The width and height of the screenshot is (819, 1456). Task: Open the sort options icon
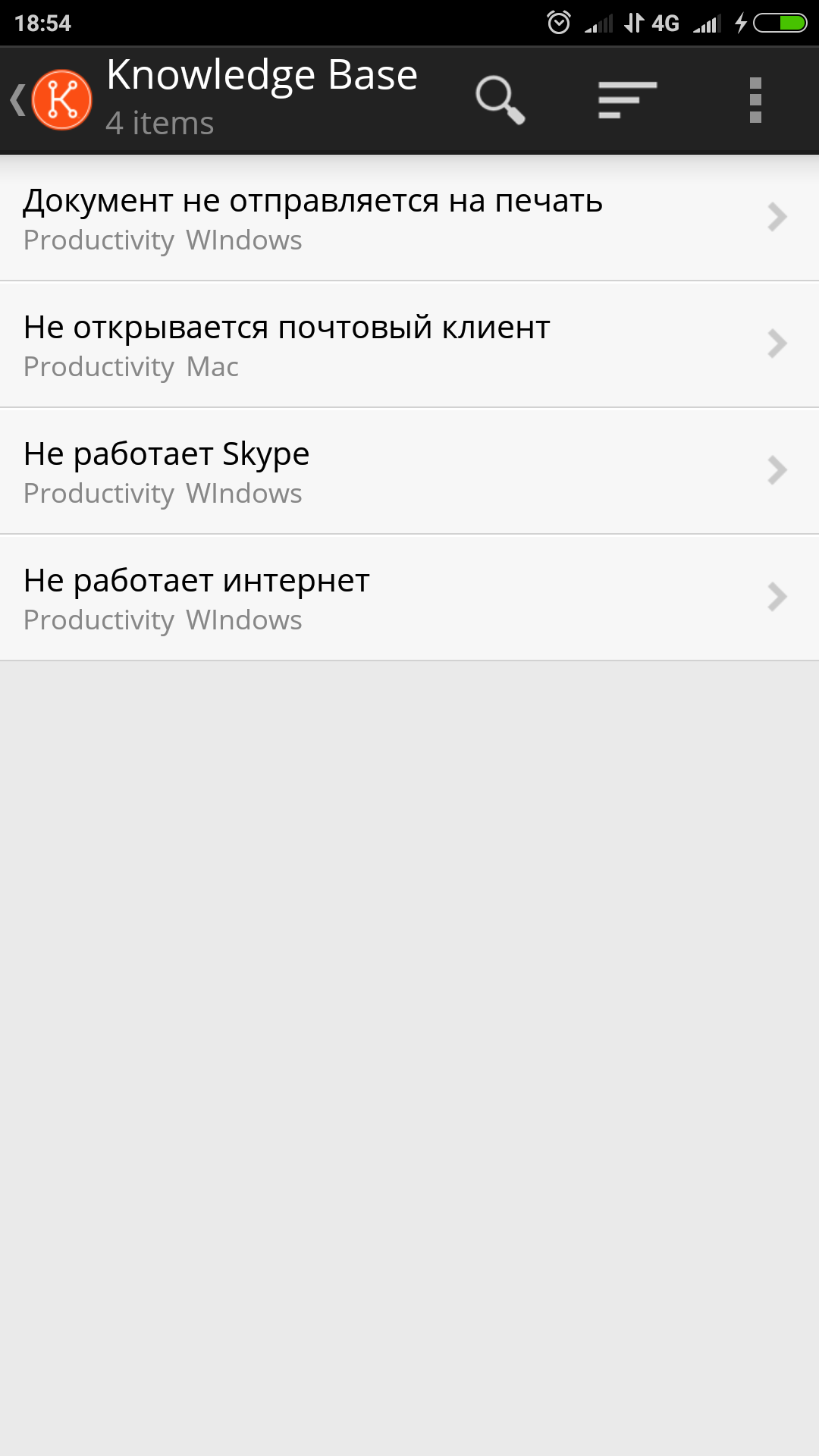(x=626, y=99)
